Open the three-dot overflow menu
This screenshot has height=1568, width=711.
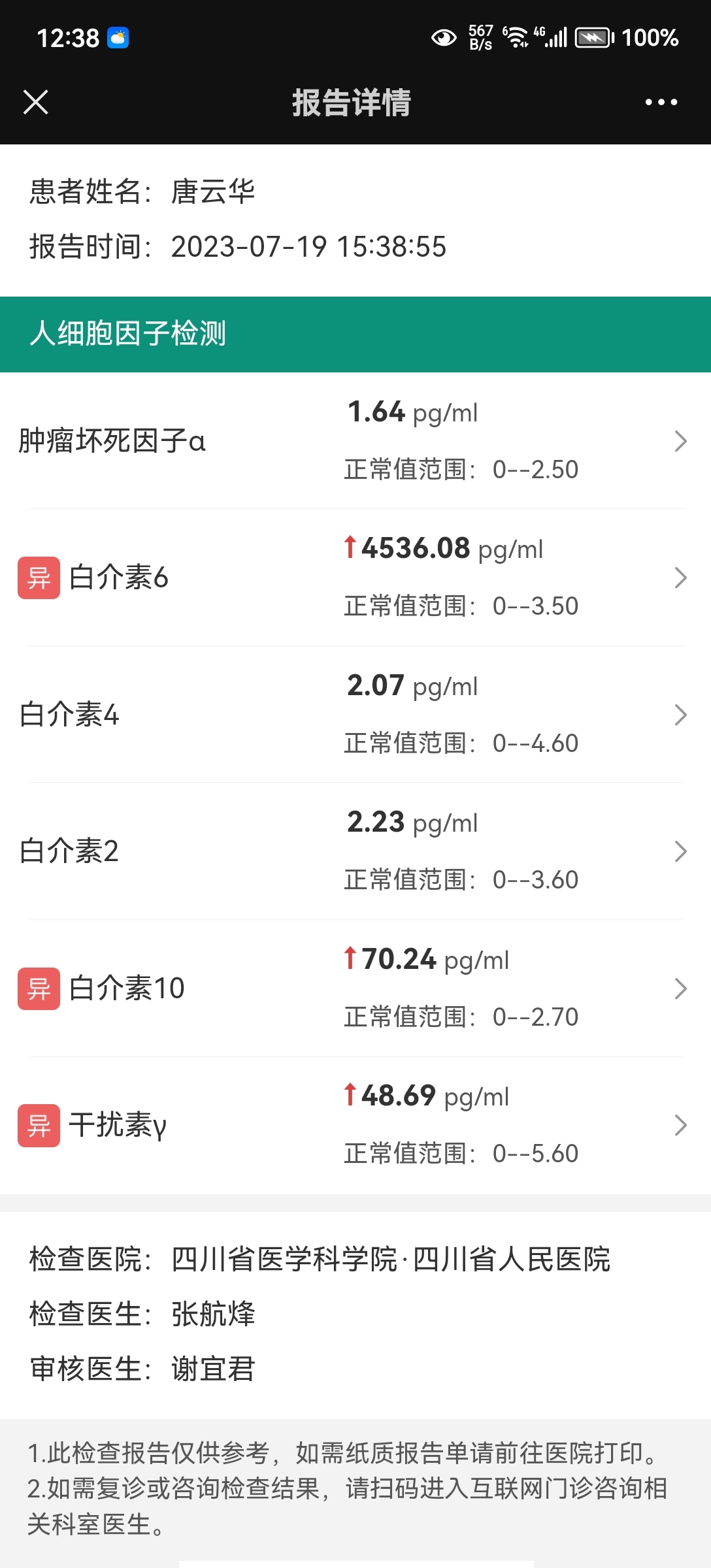pos(661,102)
